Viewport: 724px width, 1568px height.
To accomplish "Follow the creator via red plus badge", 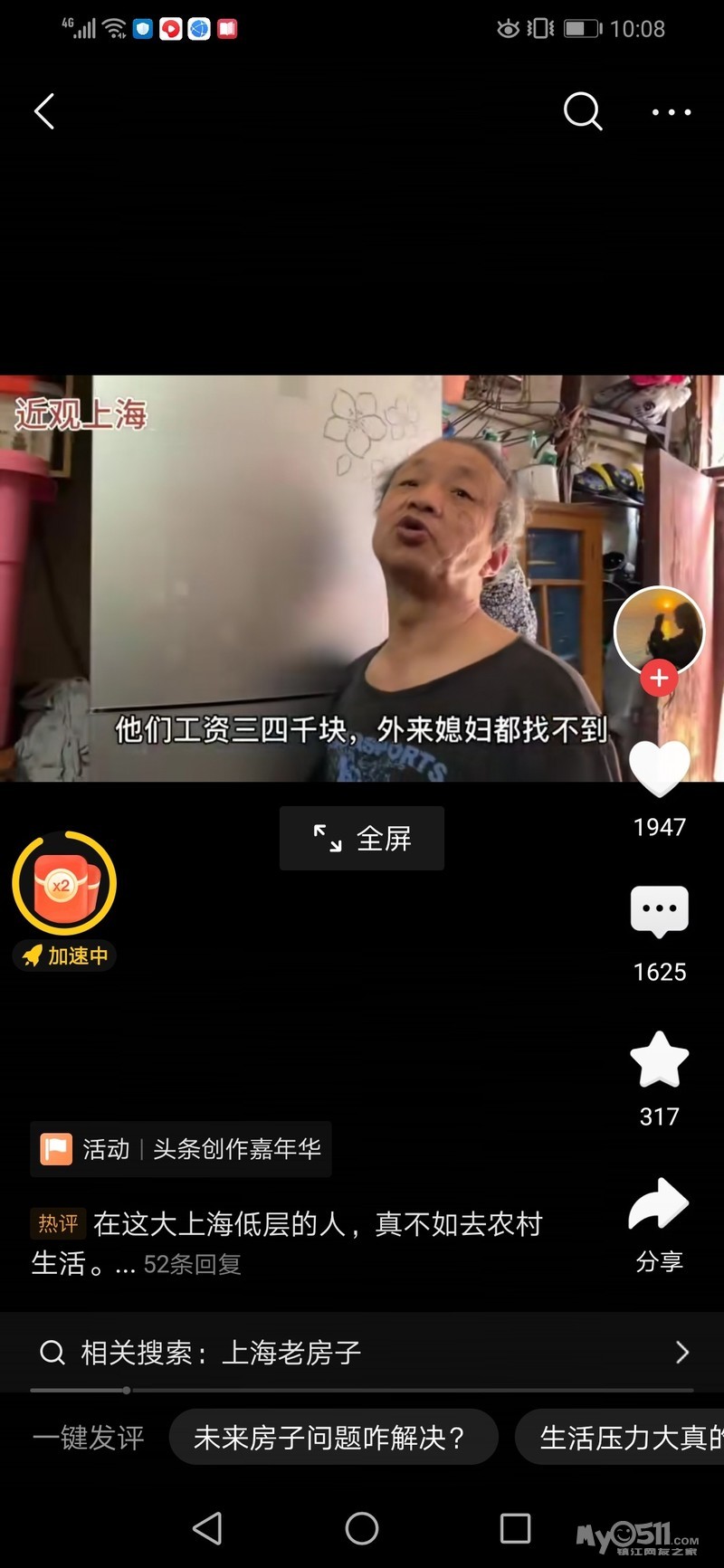I will pyautogui.click(x=659, y=678).
